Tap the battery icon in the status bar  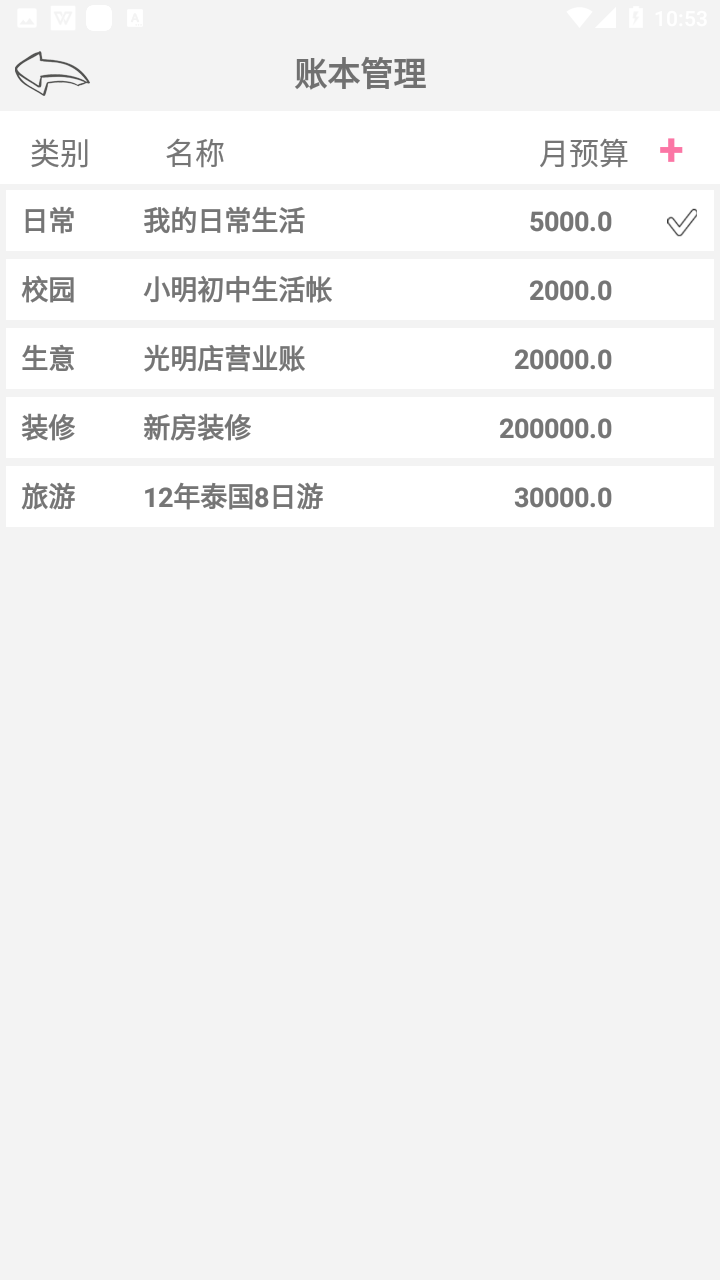637,17
